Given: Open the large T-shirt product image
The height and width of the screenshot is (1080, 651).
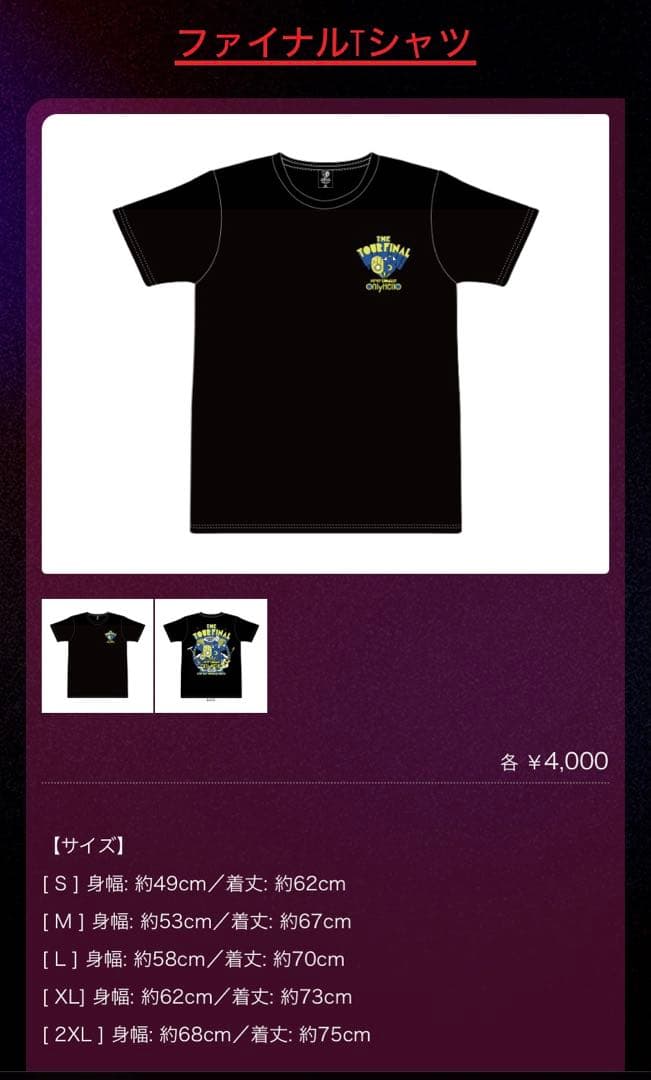Looking at the screenshot, I should [x=325, y=343].
